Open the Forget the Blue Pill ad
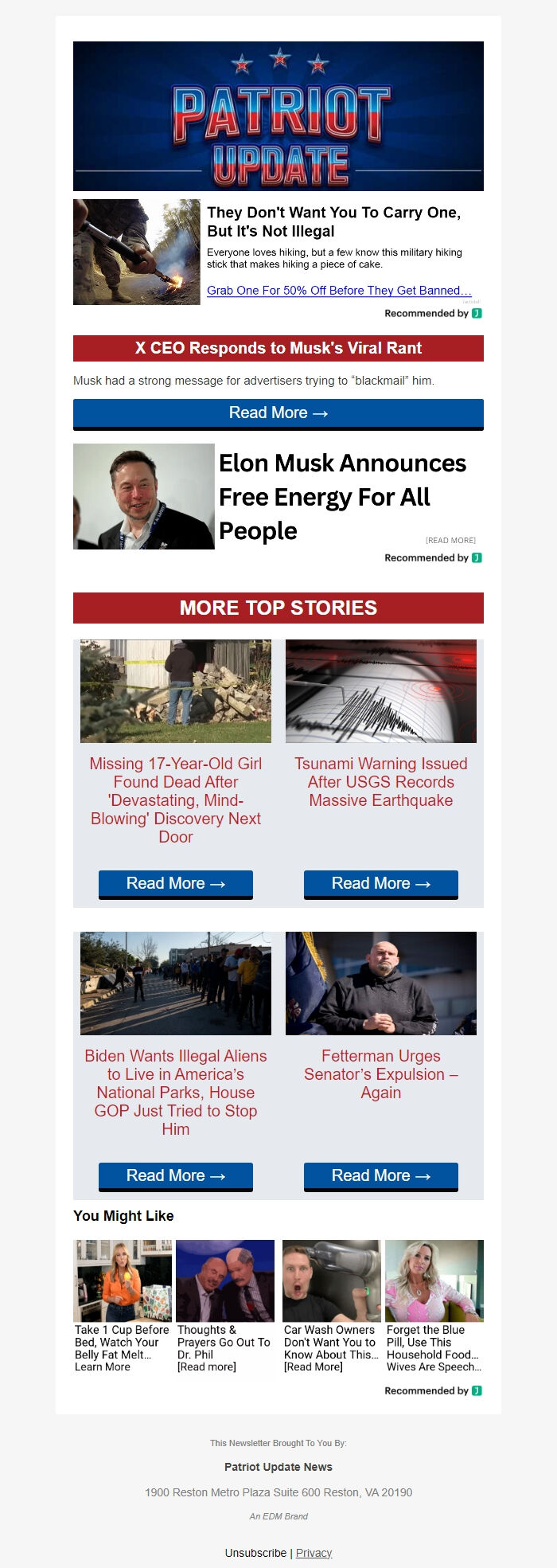Screen dimensions: 557x1568 click(x=434, y=1306)
